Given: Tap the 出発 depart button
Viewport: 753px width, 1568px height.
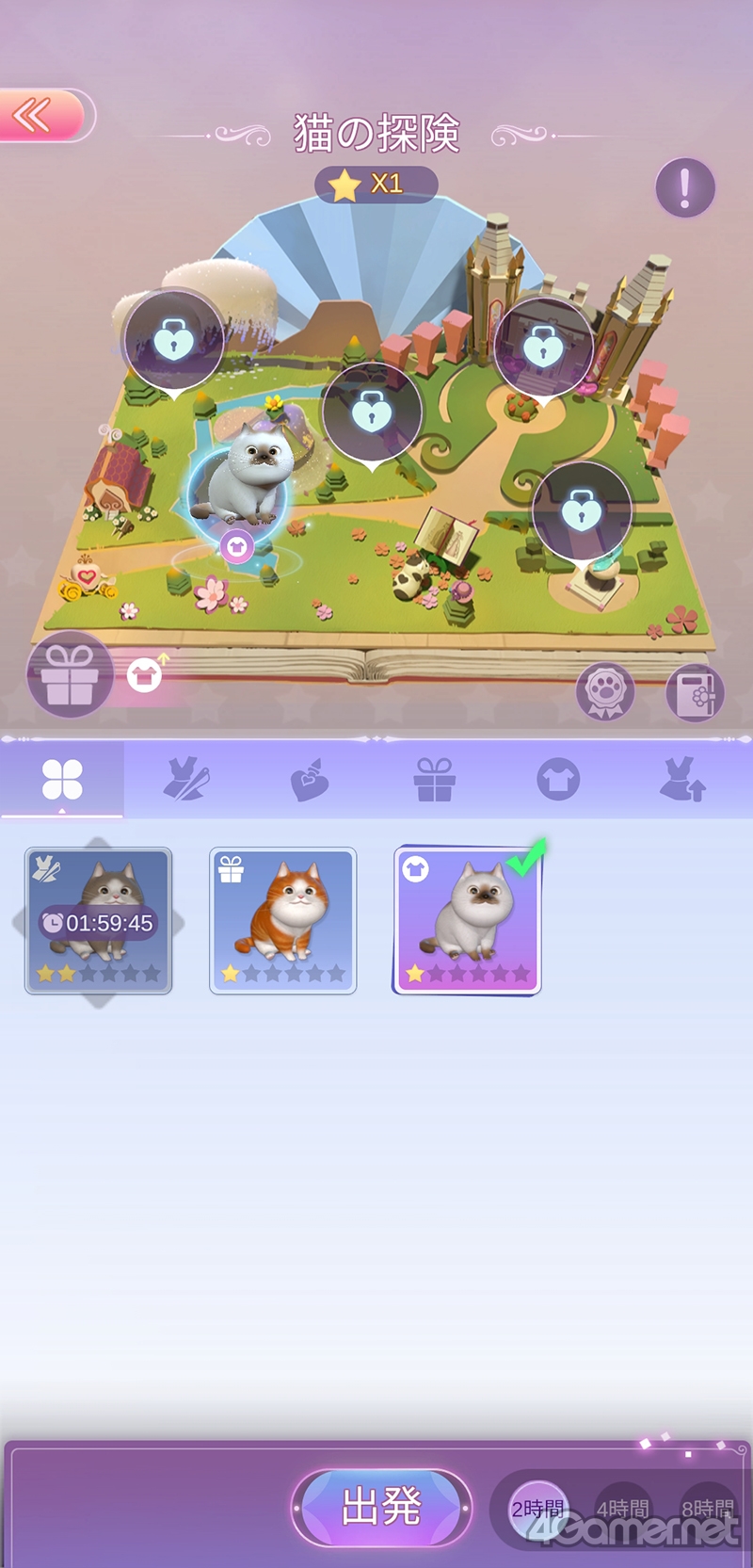Looking at the screenshot, I should coord(381,1507).
